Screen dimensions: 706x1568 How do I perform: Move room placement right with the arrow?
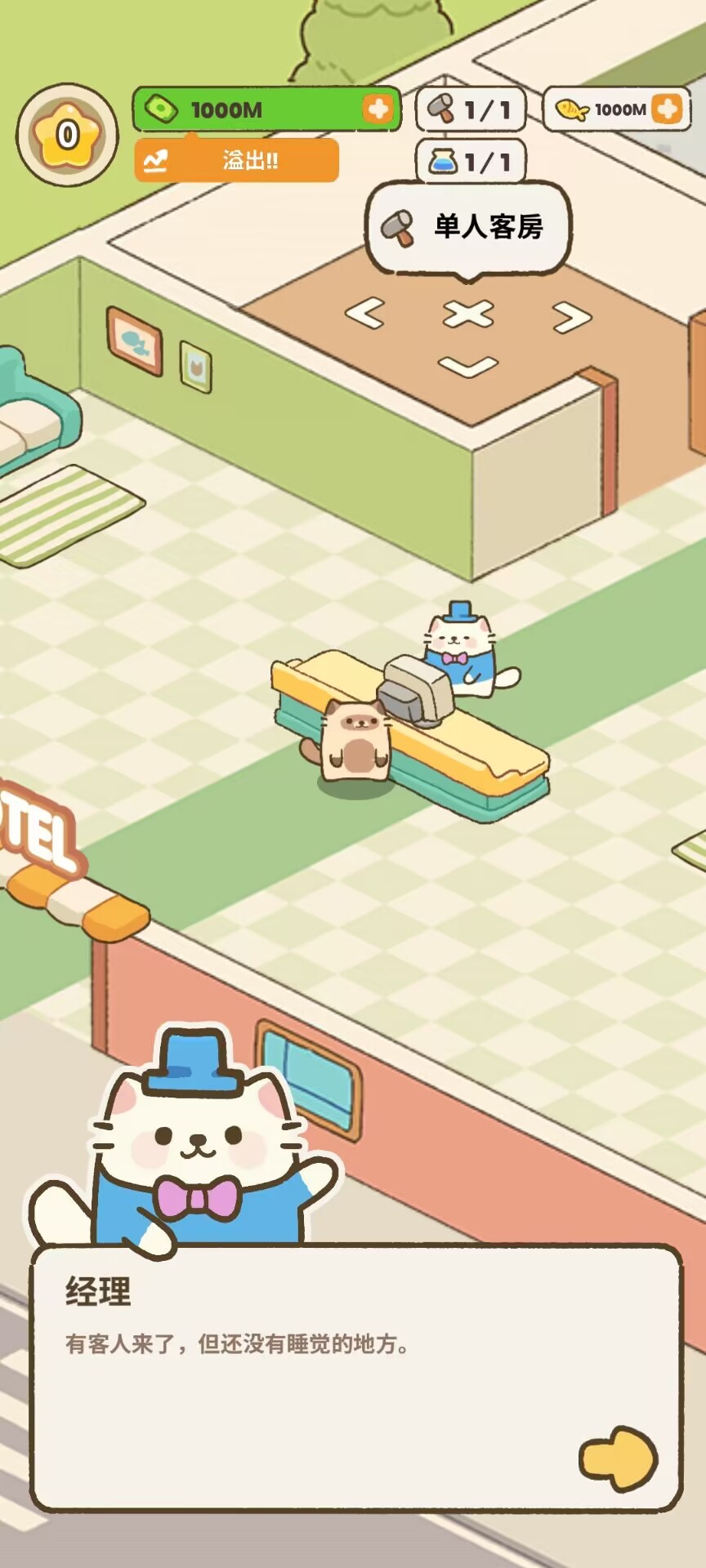[571, 317]
